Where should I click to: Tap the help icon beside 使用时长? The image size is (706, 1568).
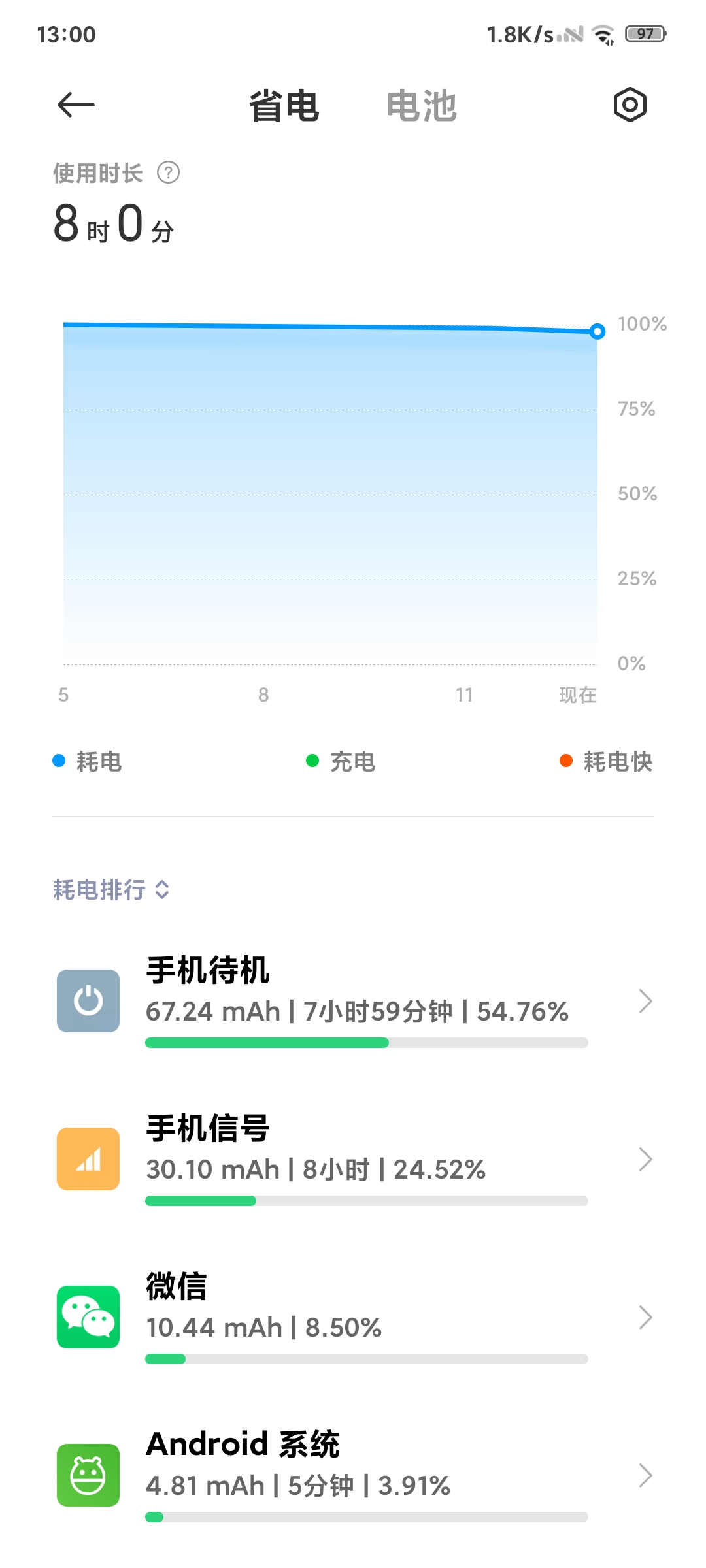[169, 173]
